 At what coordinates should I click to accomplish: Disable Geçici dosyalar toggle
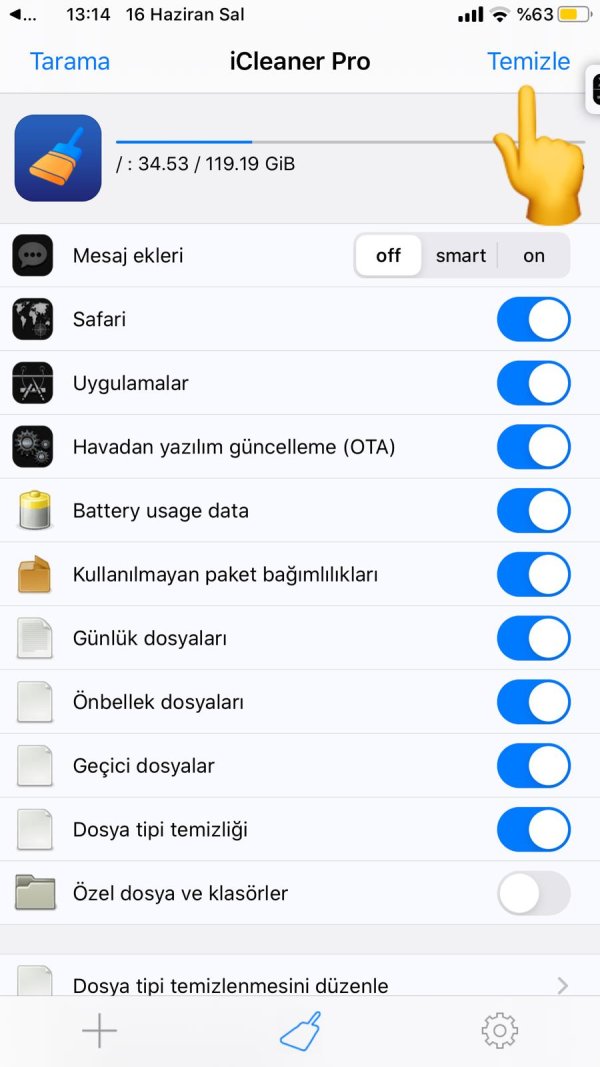coord(533,766)
